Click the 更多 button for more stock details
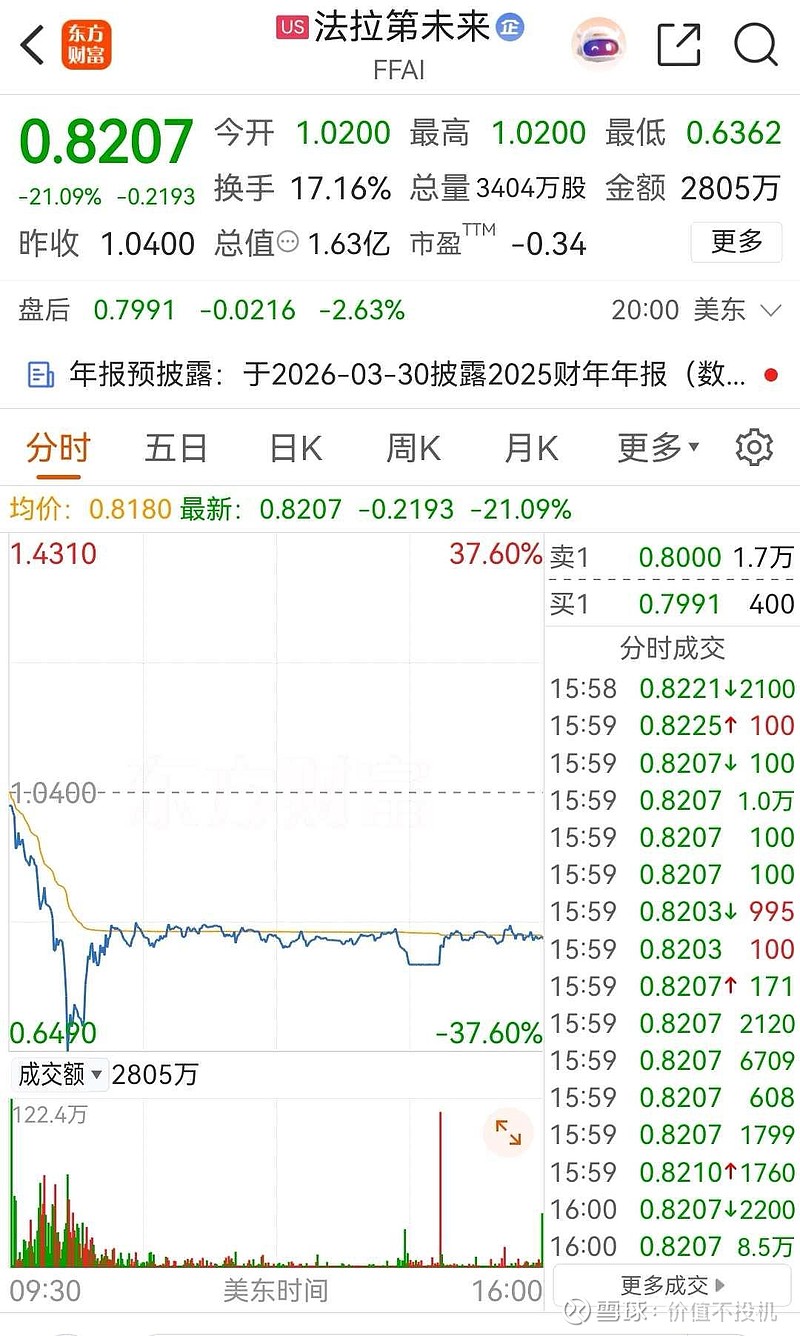The image size is (800, 1336). pyautogui.click(x=736, y=243)
